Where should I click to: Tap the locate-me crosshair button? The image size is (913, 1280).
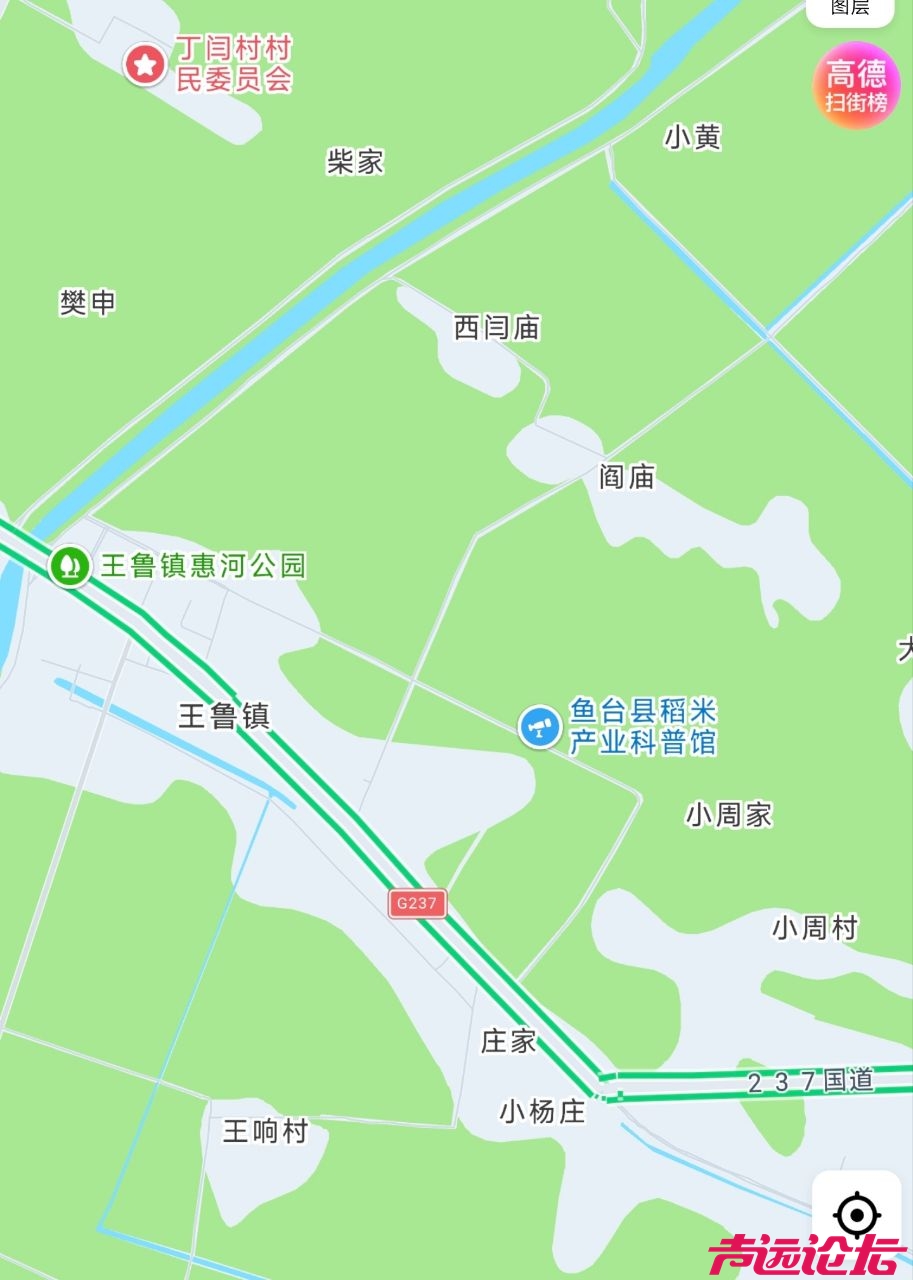(856, 1215)
